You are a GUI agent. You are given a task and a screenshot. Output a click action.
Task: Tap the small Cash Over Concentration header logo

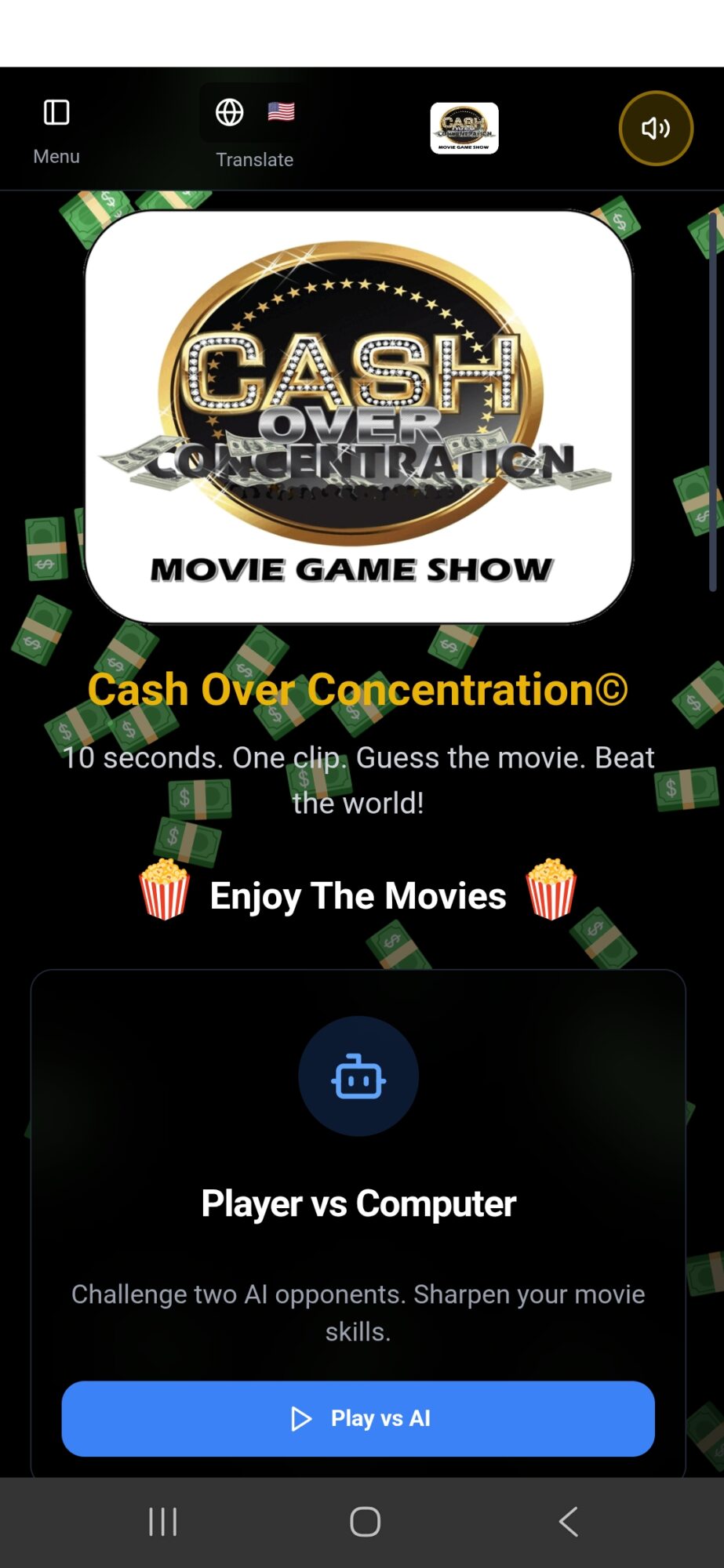point(464,128)
